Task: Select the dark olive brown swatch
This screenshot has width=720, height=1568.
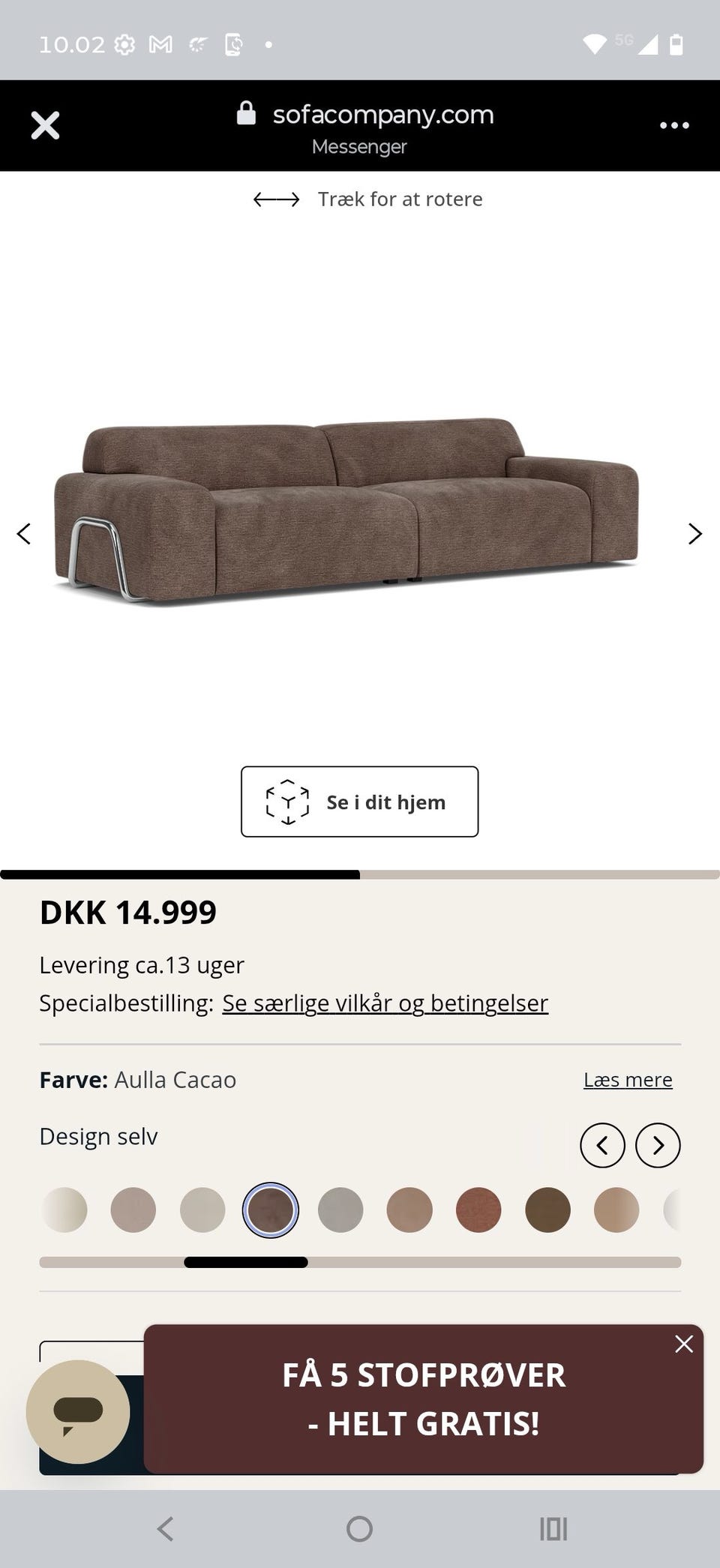Action: click(547, 1210)
